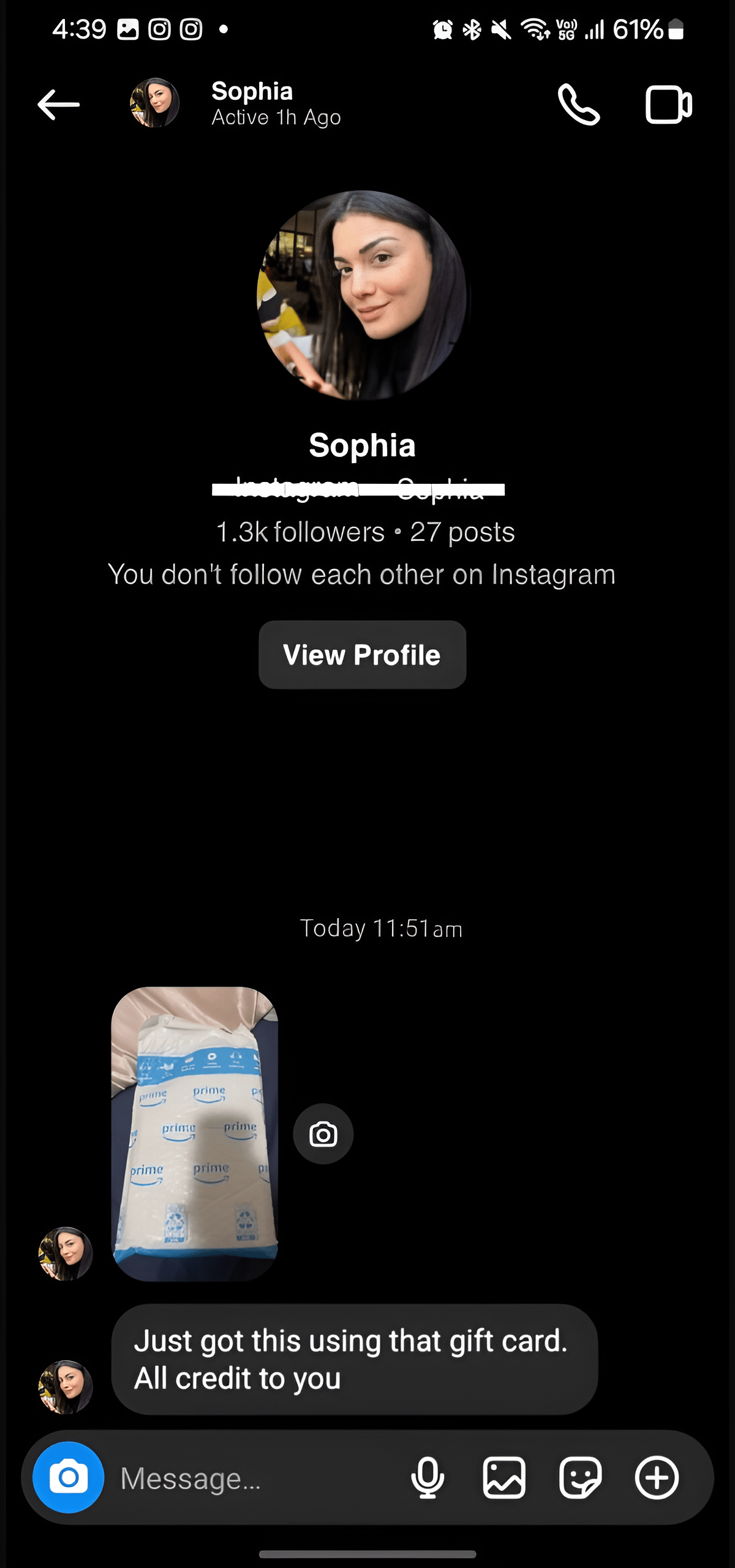The image size is (735, 1568).
Task: Open the sticker picker
Action: (x=580, y=1477)
